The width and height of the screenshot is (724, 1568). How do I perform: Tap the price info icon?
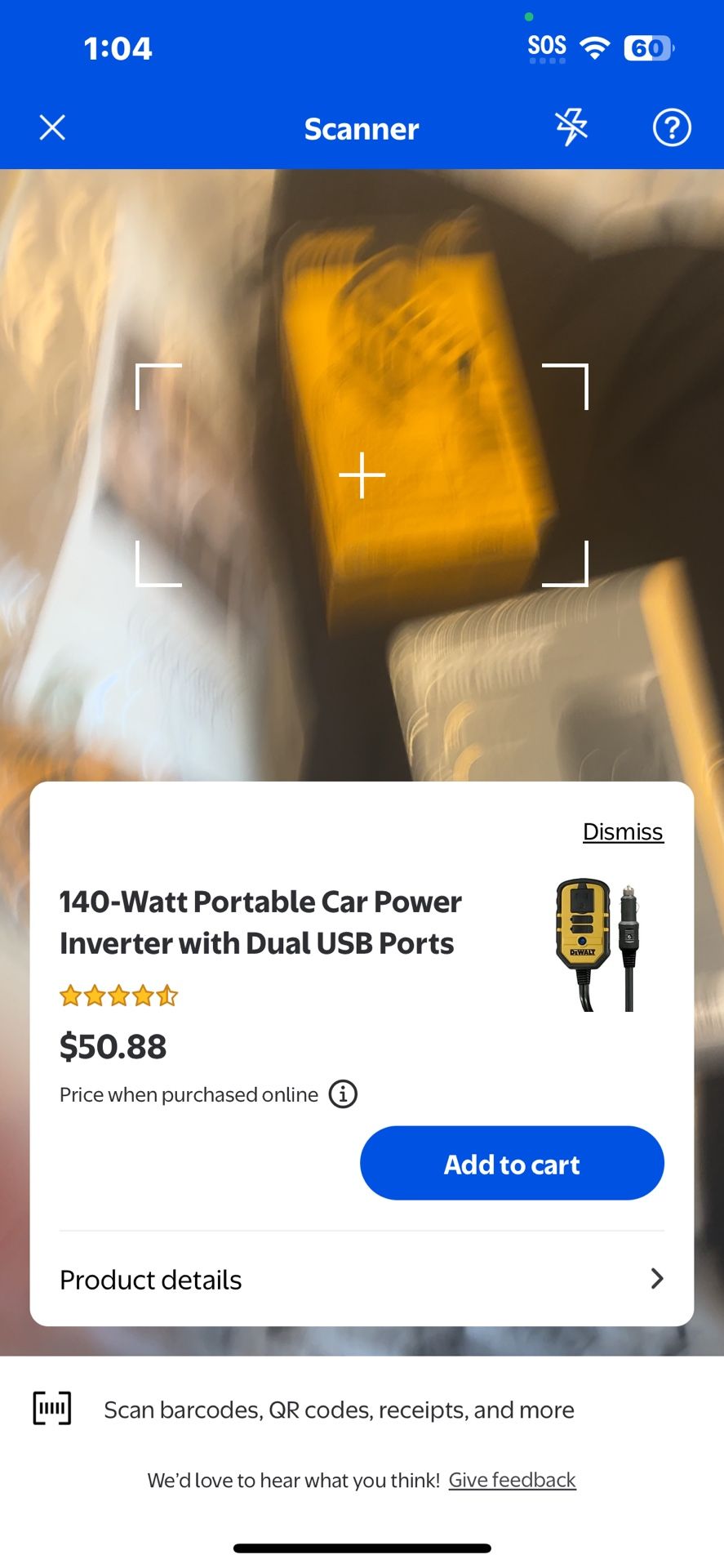click(x=343, y=1094)
